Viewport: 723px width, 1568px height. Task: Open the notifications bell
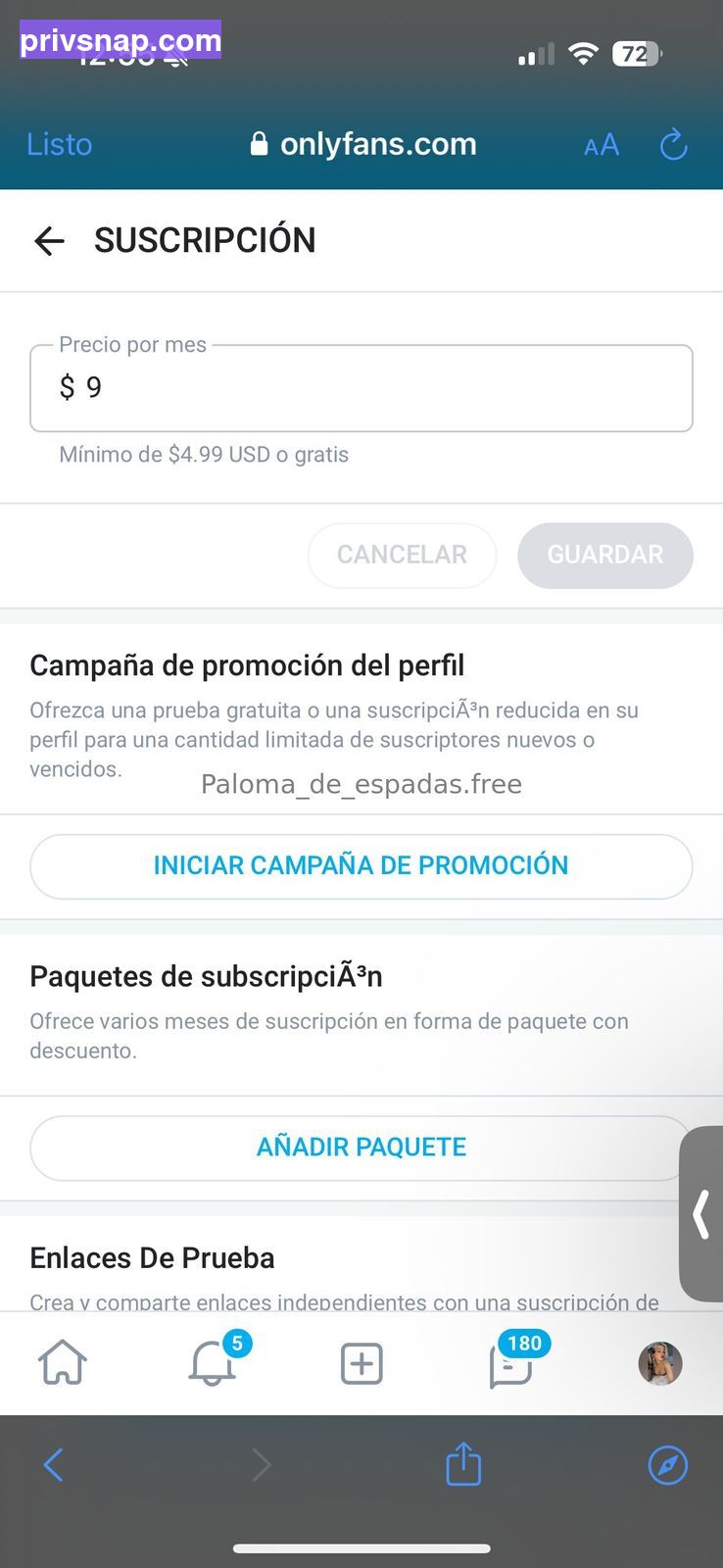click(213, 1362)
